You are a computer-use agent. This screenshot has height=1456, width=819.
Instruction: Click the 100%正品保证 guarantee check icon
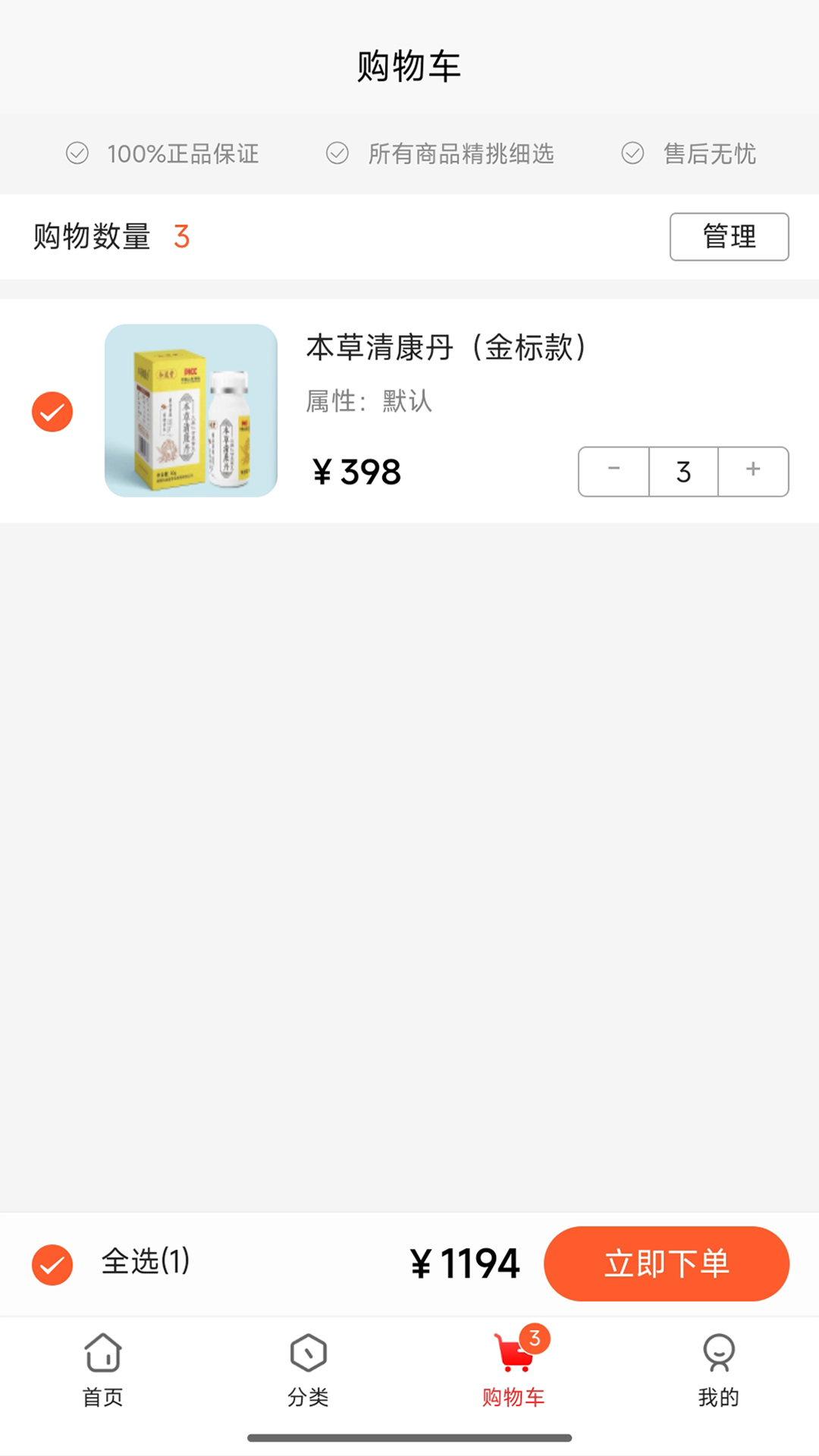tap(78, 154)
